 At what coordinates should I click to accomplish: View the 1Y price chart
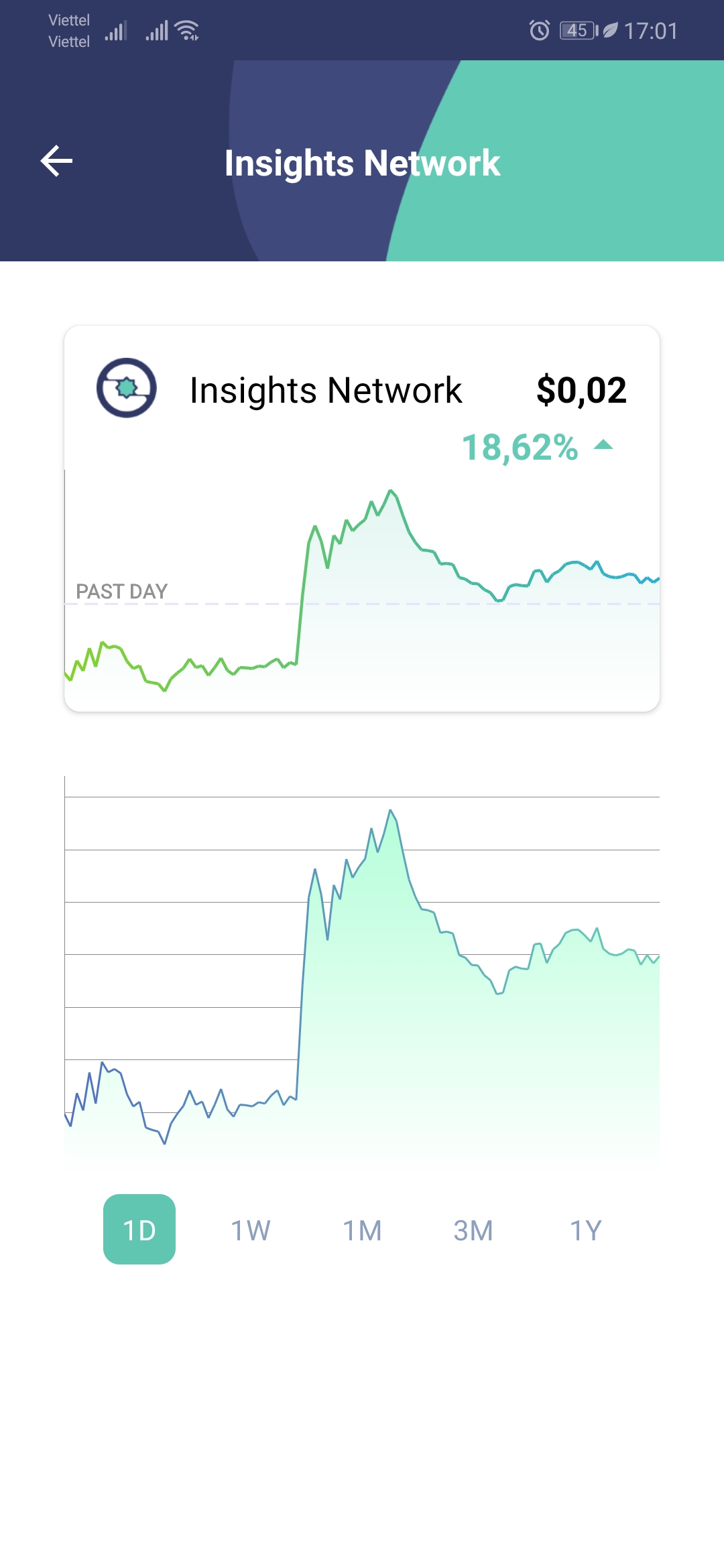tap(585, 1230)
